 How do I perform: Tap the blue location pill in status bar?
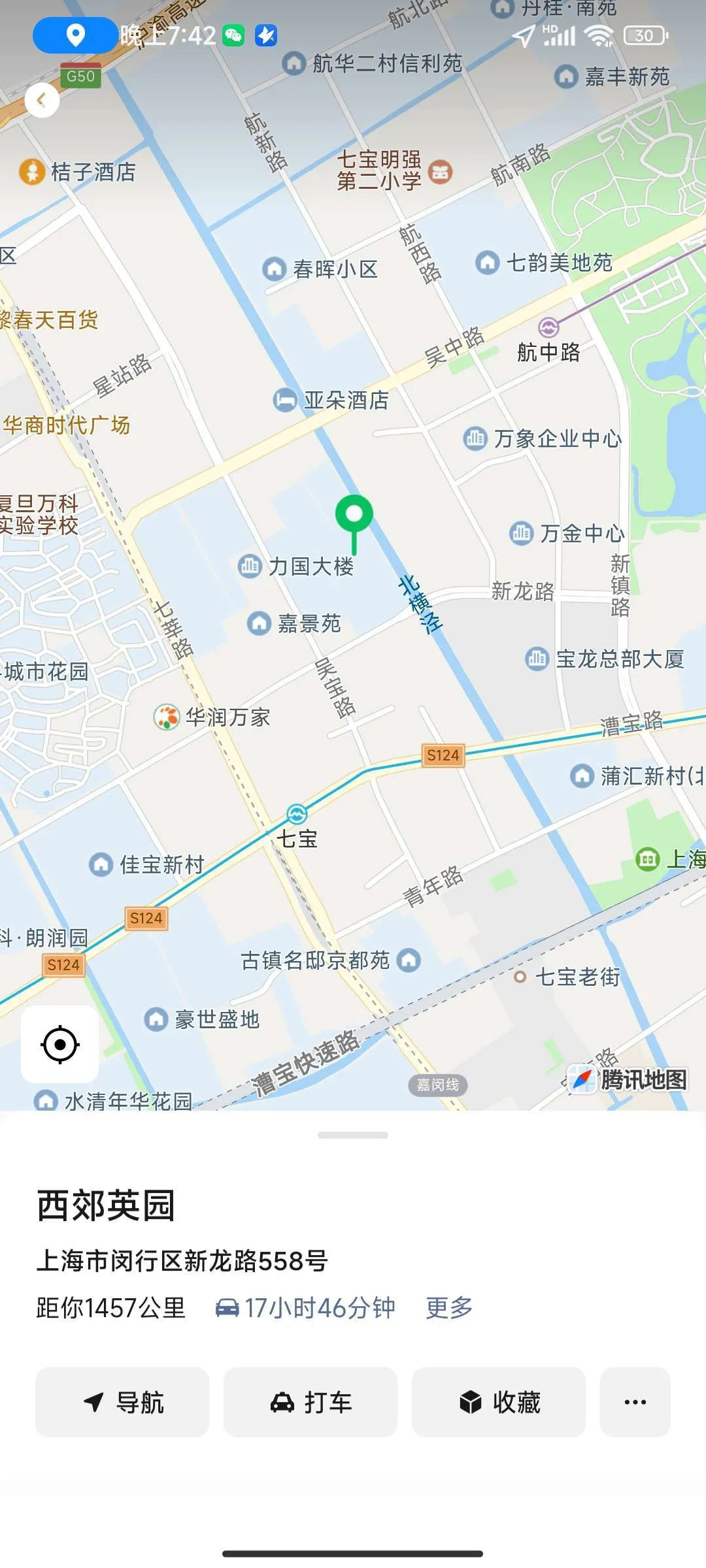pyautogui.click(x=75, y=35)
